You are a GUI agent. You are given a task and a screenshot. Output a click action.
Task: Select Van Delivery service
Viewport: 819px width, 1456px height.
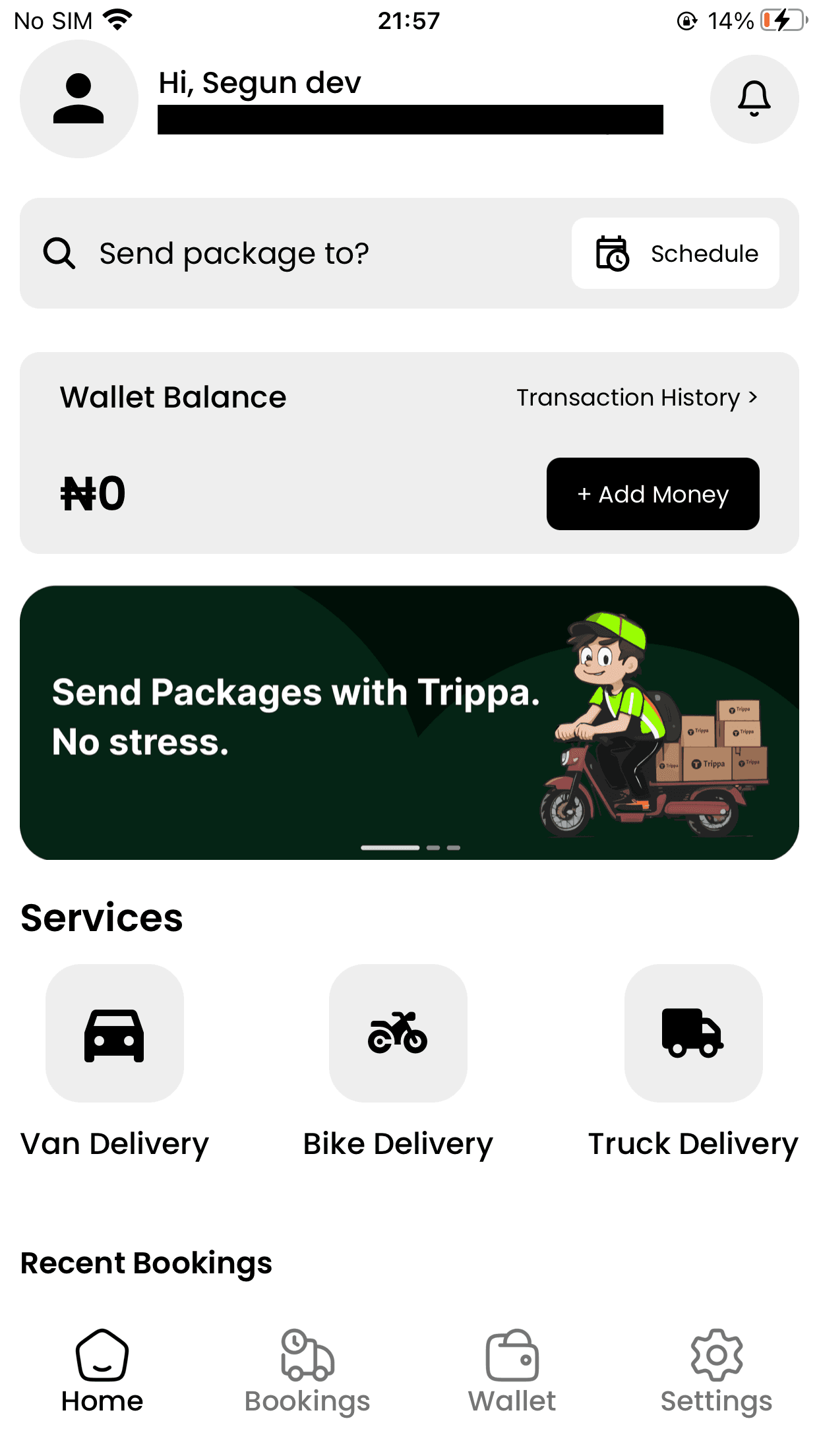pos(115,1033)
